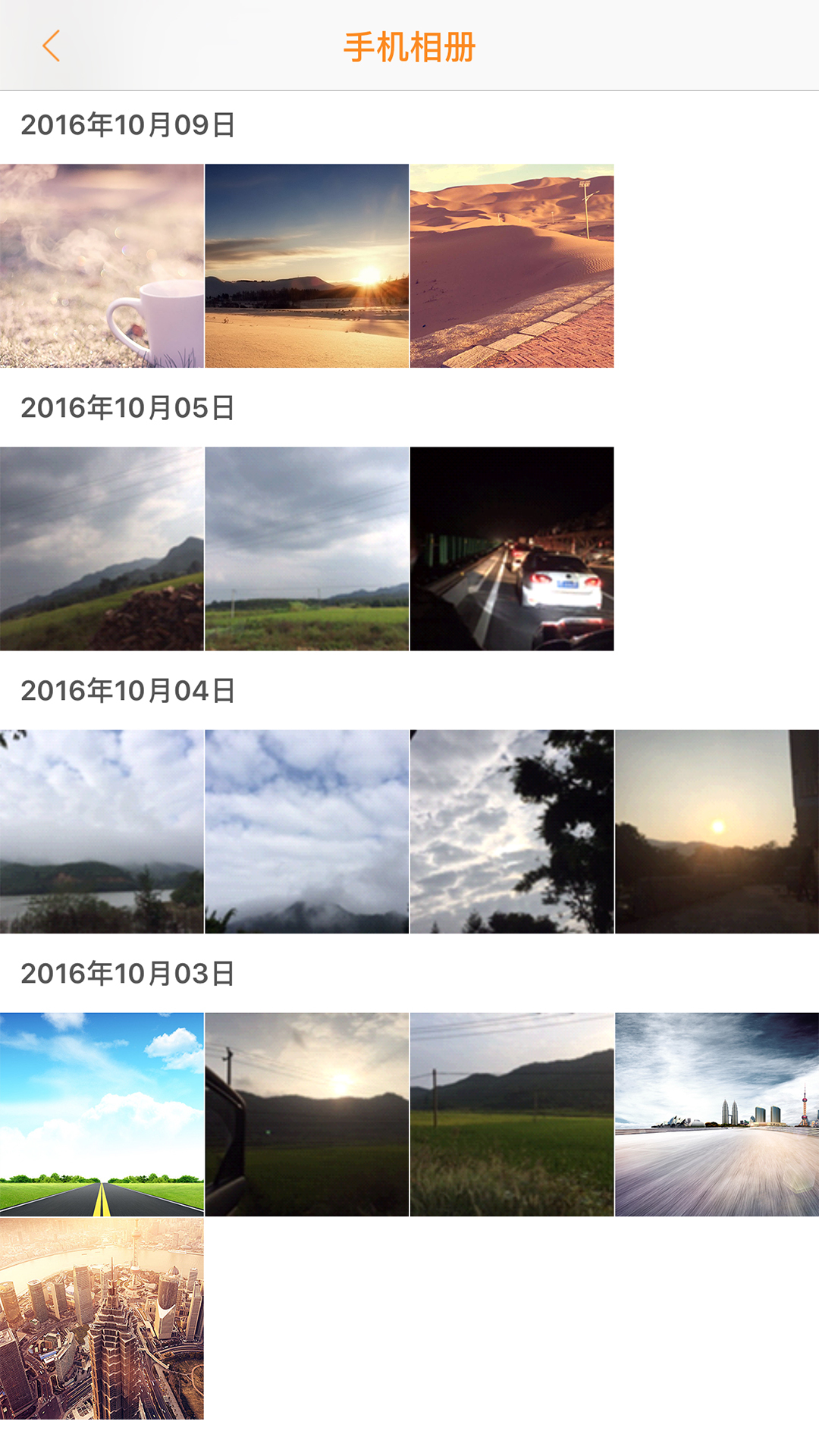Select the night highway car photo
Viewport: 819px width, 1456px height.
pyautogui.click(x=512, y=549)
